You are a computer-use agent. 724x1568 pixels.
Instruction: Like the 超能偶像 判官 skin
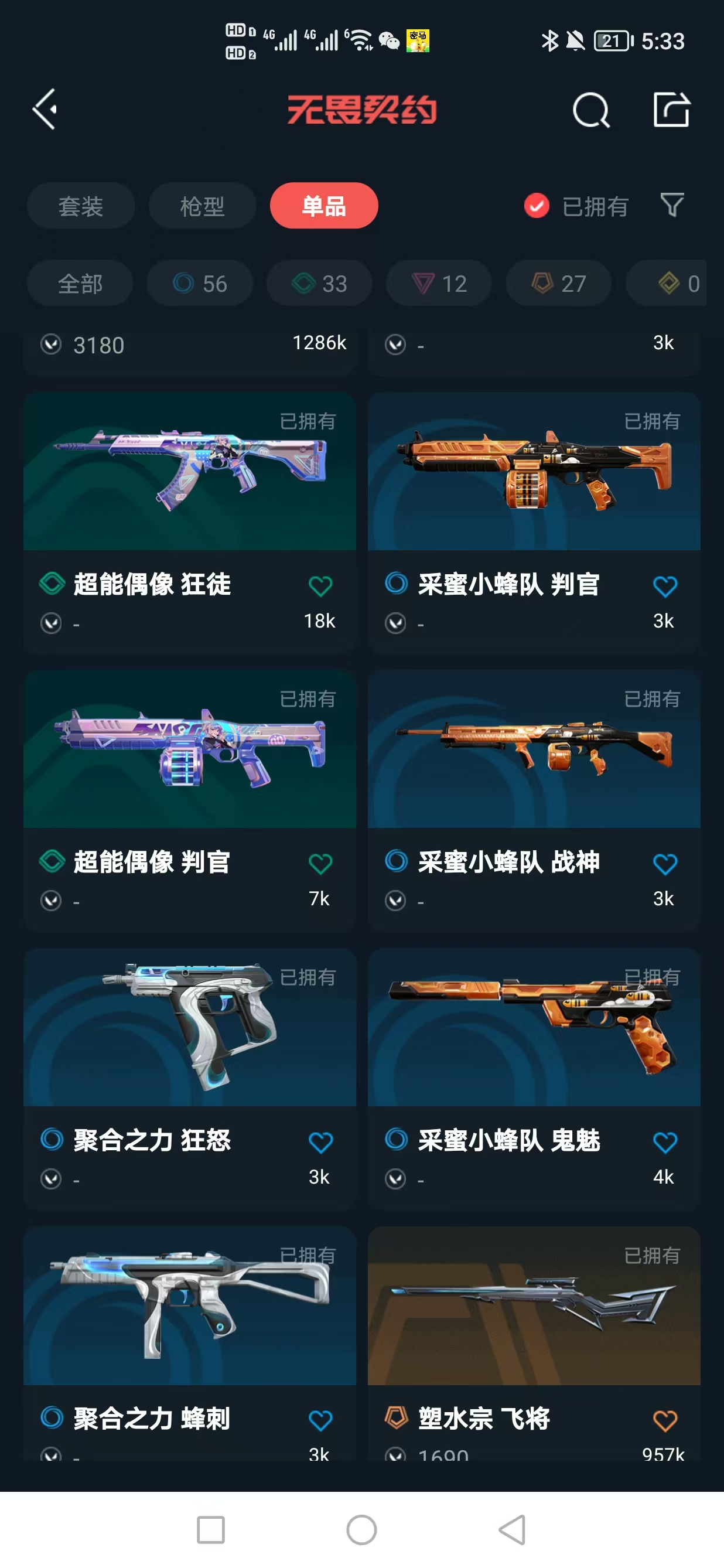(320, 863)
